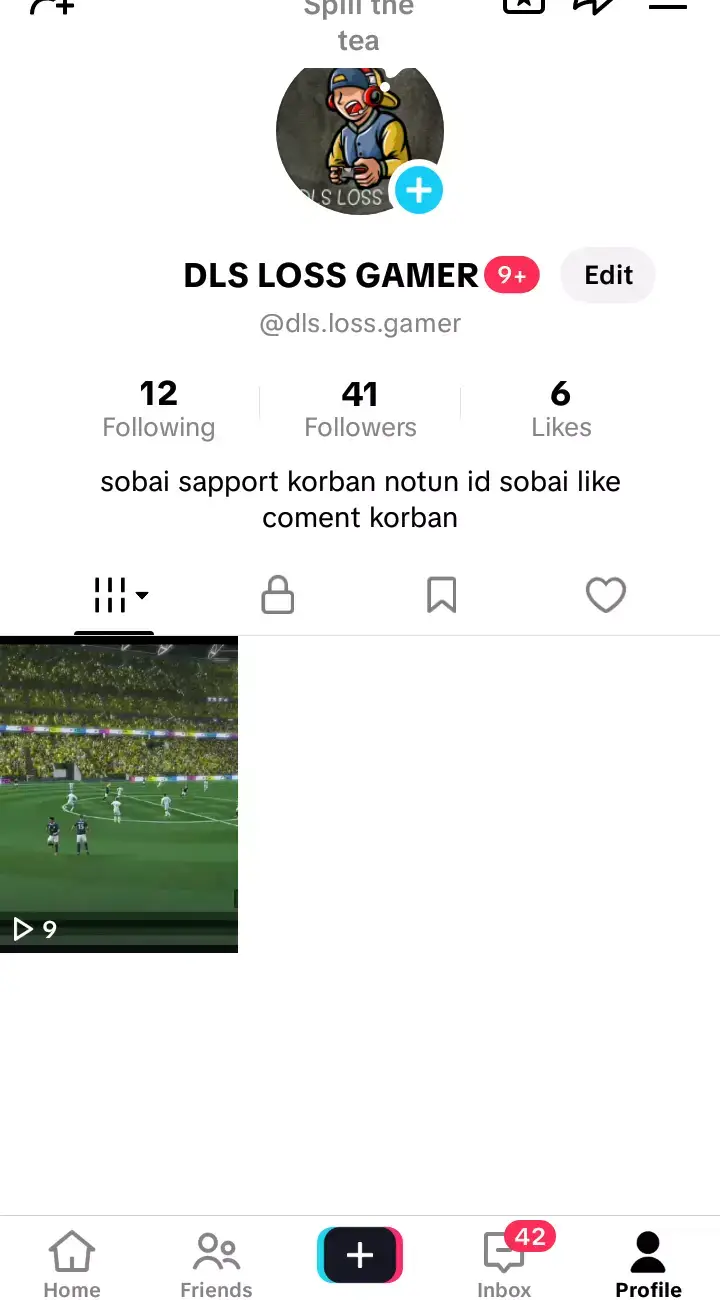Switch to the liked videos heart tab

coord(605,594)
